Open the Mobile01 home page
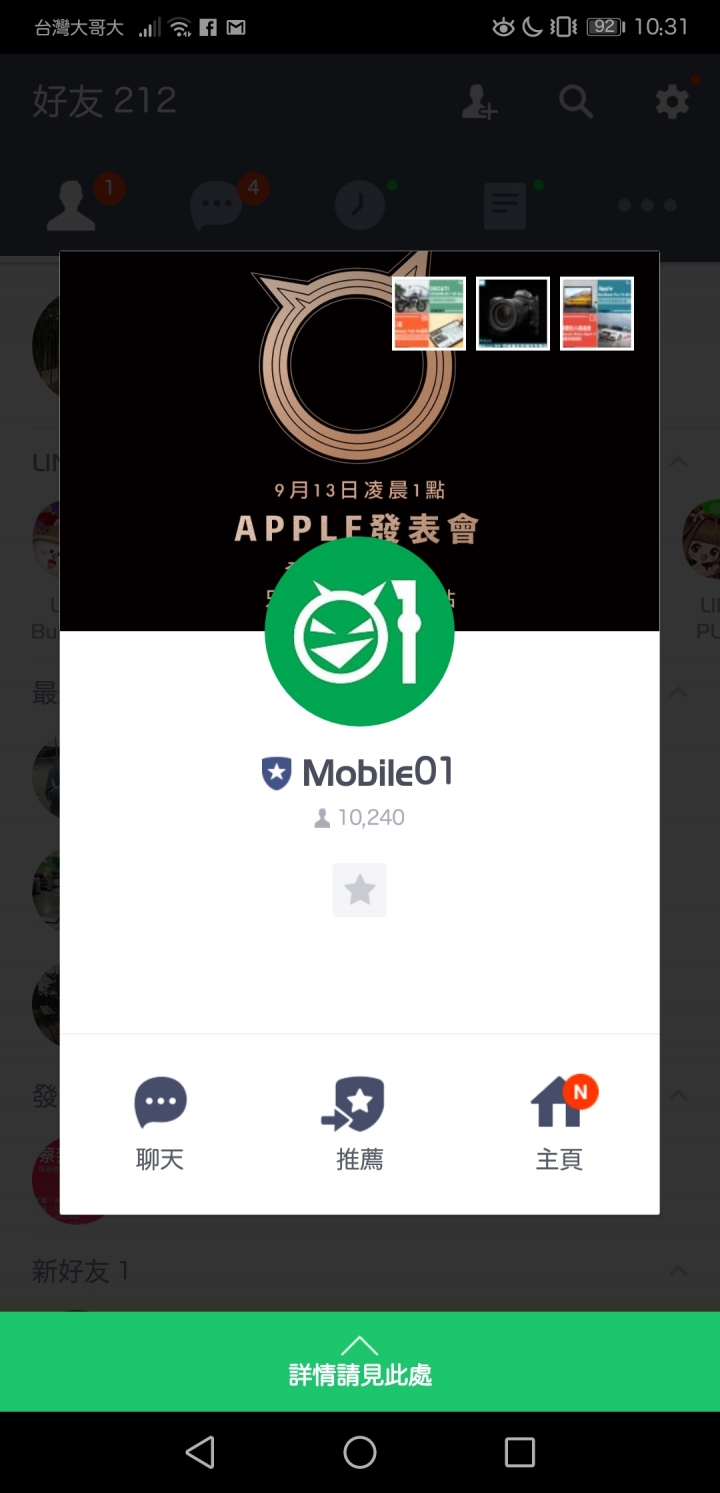Screen dimensions: 720x1493 pyautogui.click(x=560, y=1124)
